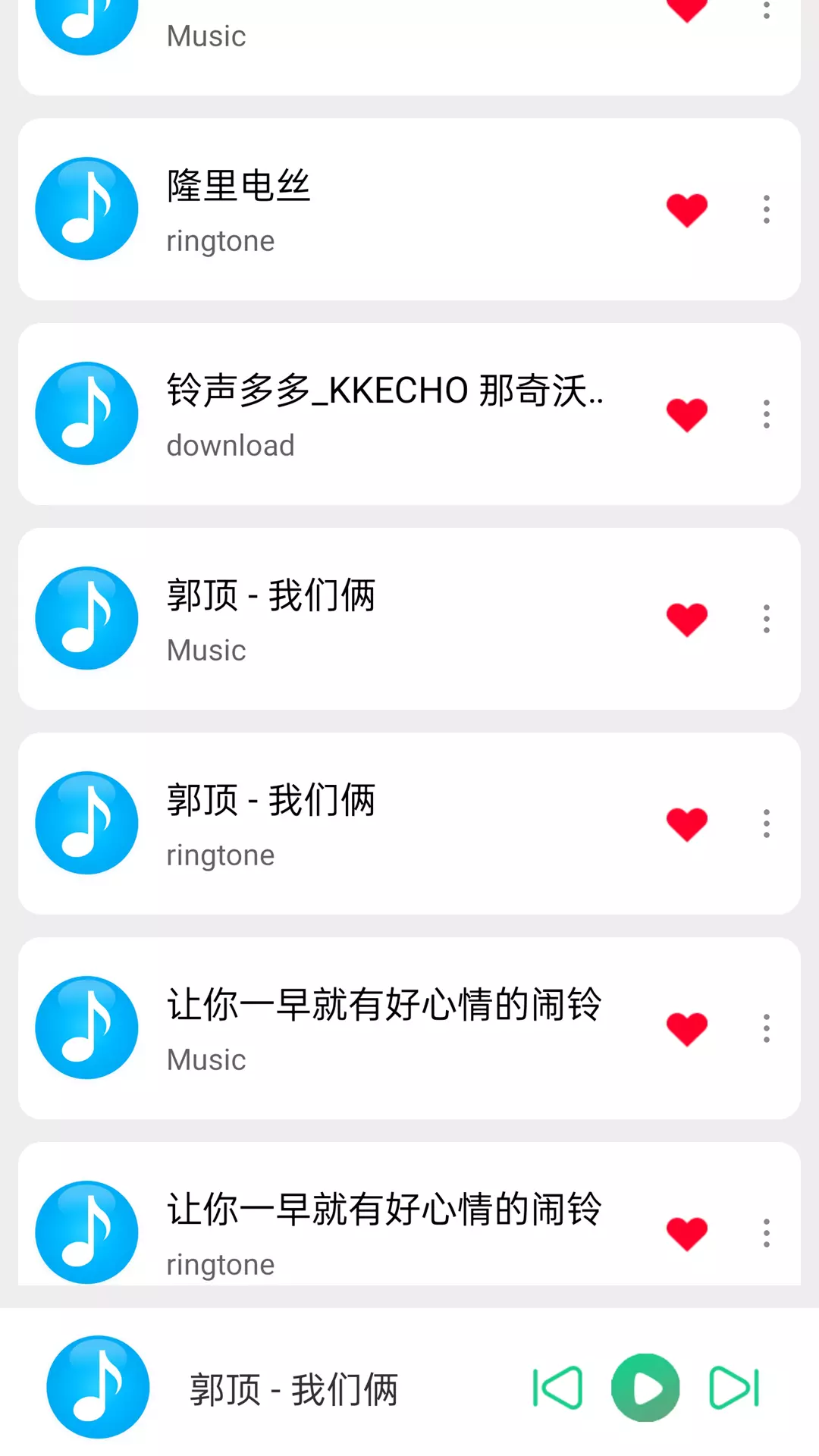Open options for 郭顶 - 我们俩 ringtone
Viewport: 819px width, 1456px height.
(767, 824)
